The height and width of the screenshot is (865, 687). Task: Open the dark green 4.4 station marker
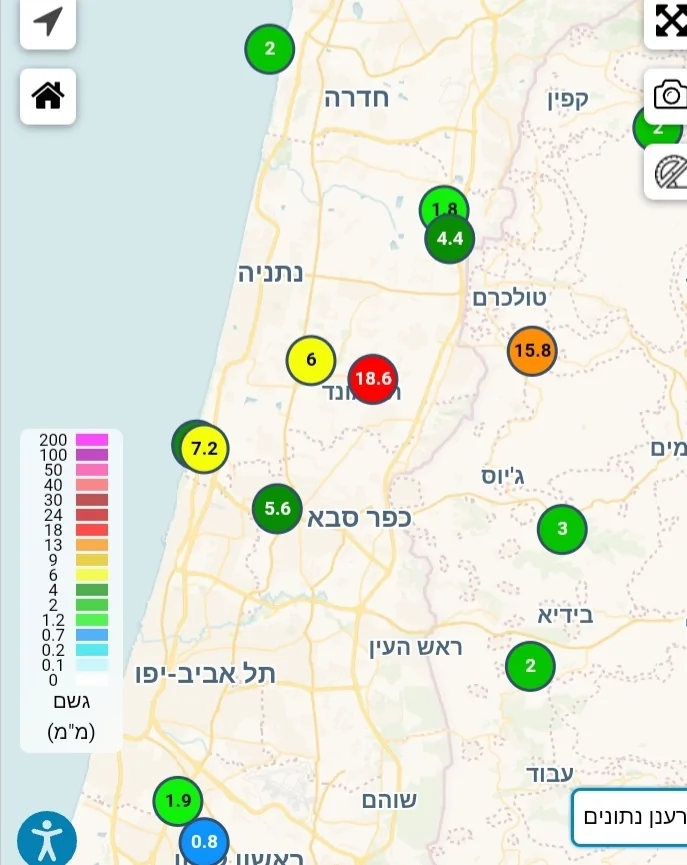(x=450, y=238)
